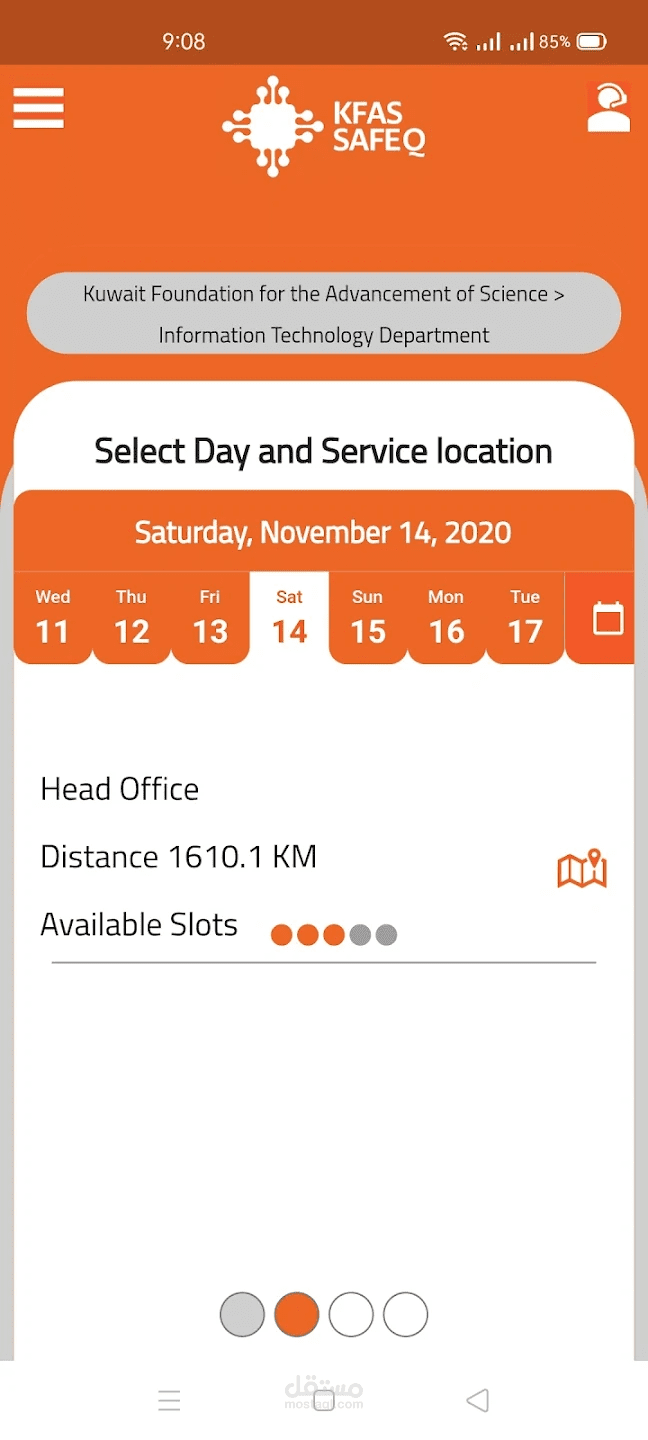The image size is (648, 1440).
Task: Select Thu 12 in the date strip
Action: click(x=131, y=617)
